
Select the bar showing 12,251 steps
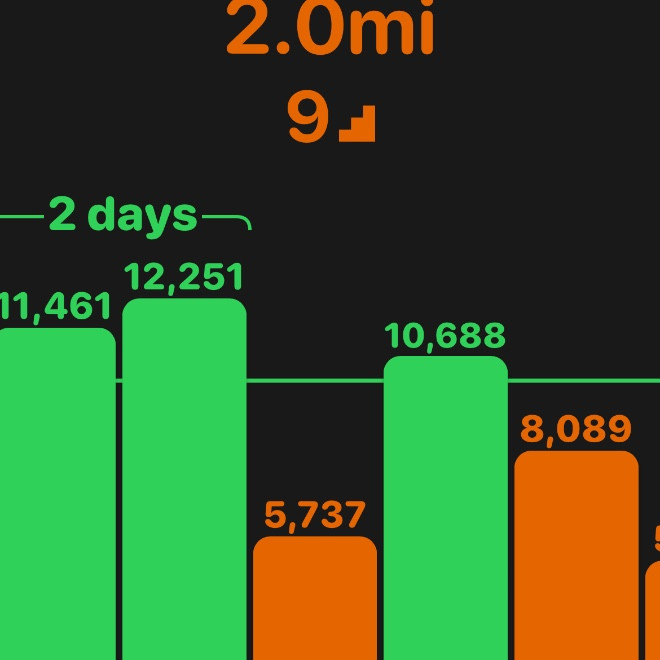pos(184,480)
